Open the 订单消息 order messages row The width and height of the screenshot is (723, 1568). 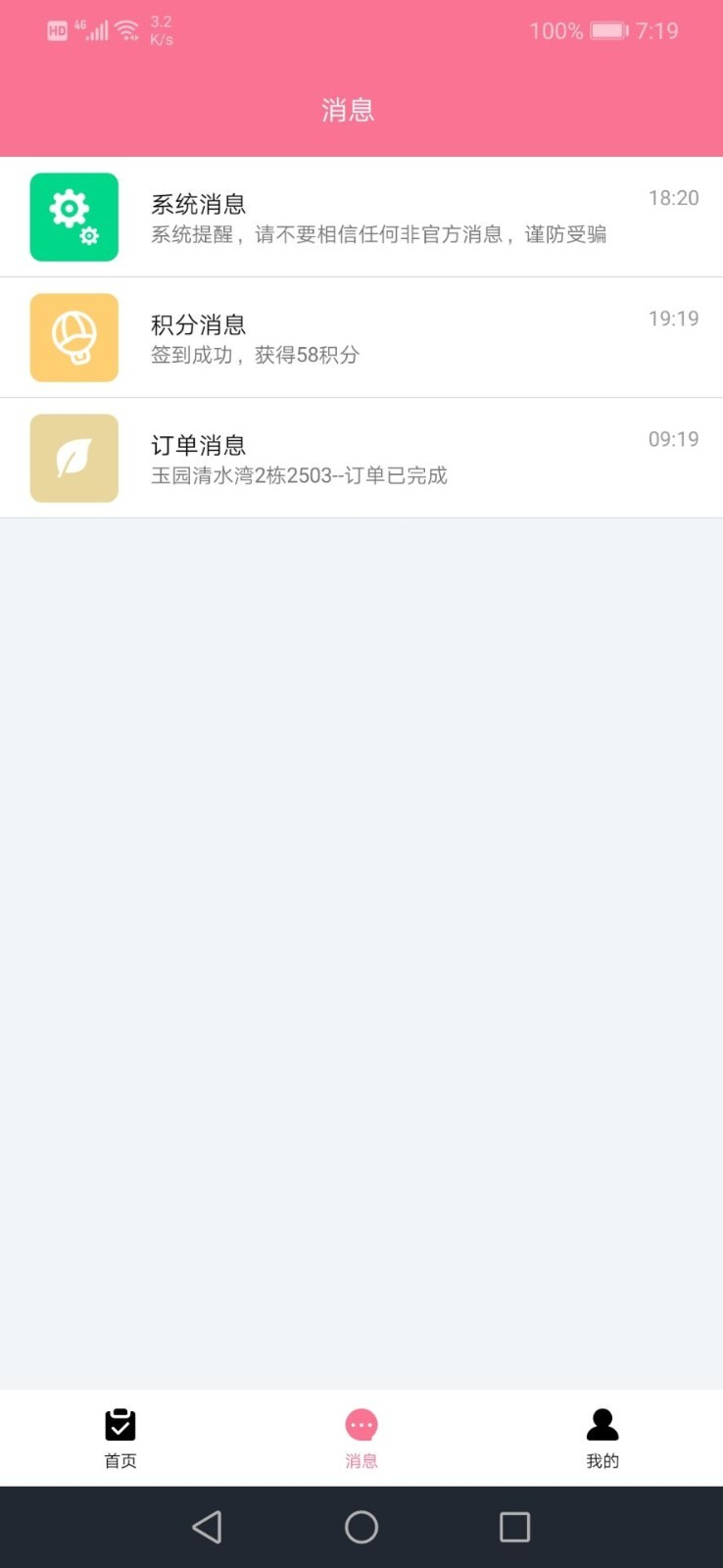[361, 459]
